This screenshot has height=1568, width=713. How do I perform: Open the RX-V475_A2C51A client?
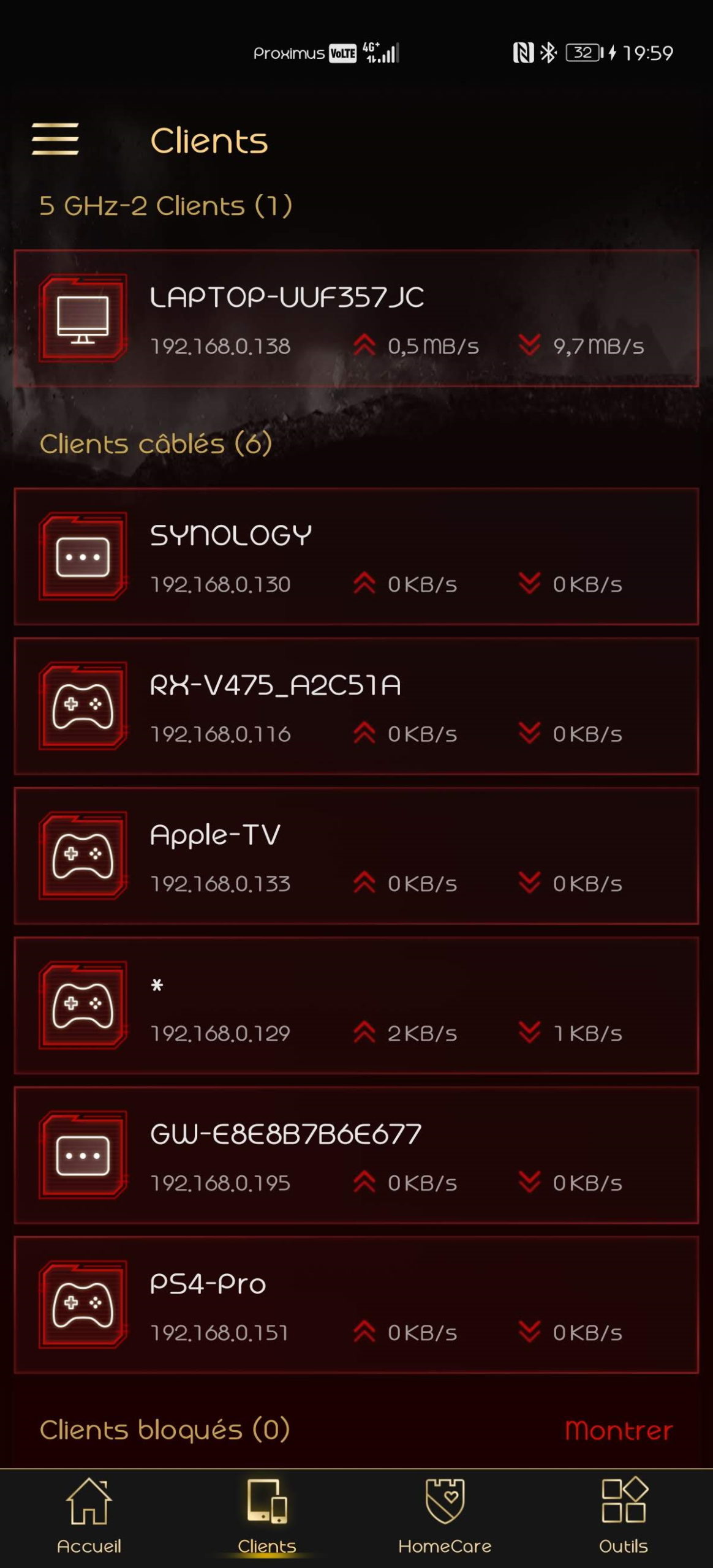[x=356, y=706]
